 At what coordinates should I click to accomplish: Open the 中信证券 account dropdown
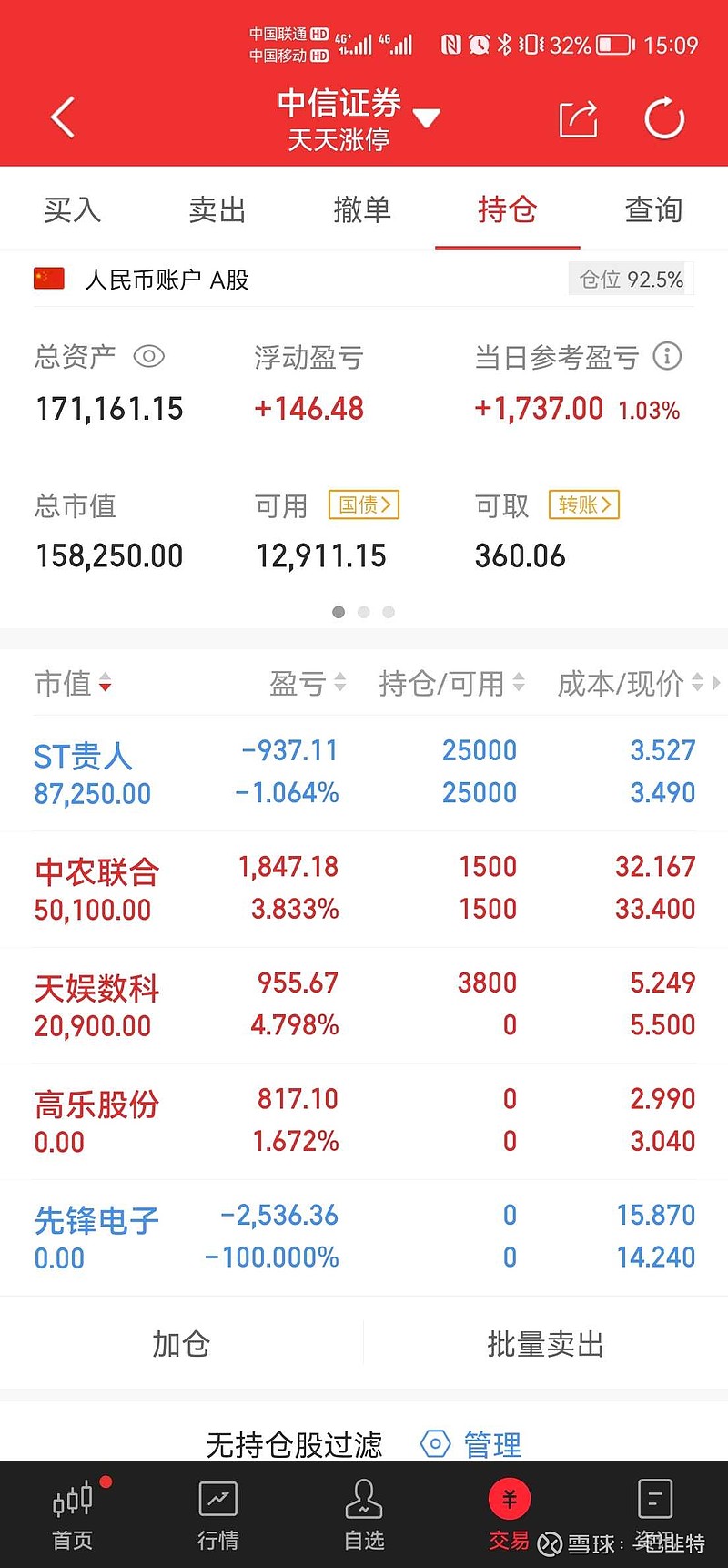[426, 117]
